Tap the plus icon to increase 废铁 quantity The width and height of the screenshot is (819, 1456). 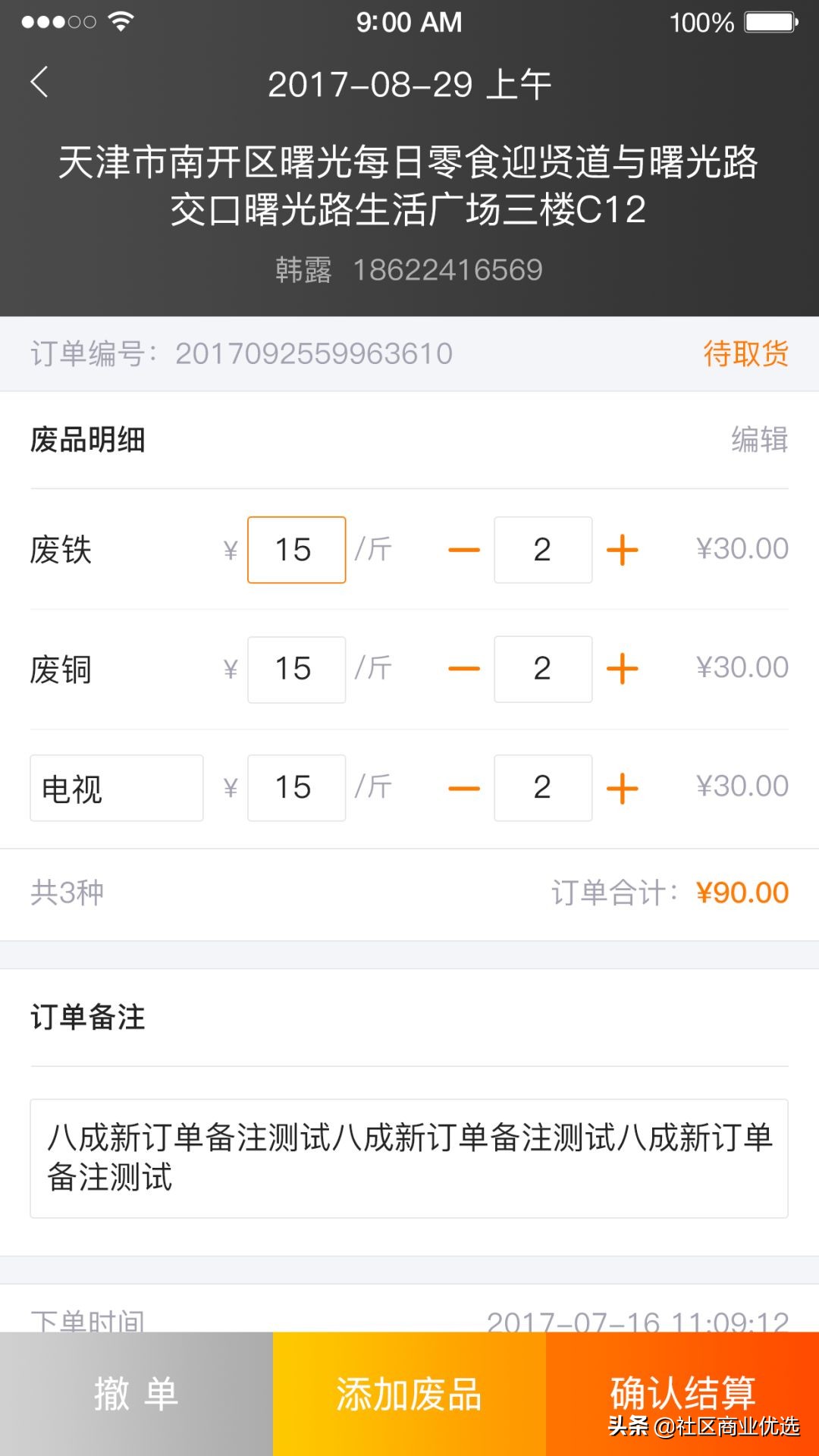[x=622, y=550]
